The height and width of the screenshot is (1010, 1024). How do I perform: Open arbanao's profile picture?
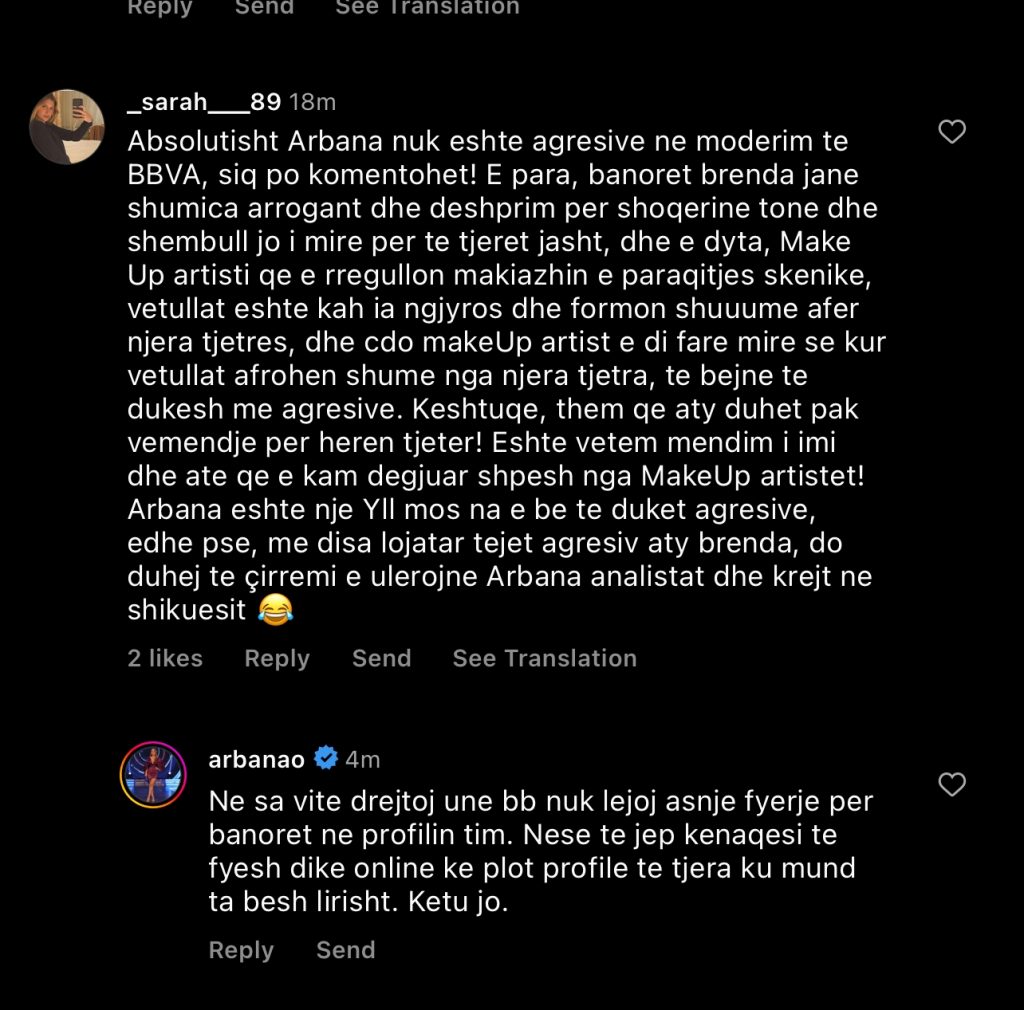pyautogui.click(x=153, y=775)
